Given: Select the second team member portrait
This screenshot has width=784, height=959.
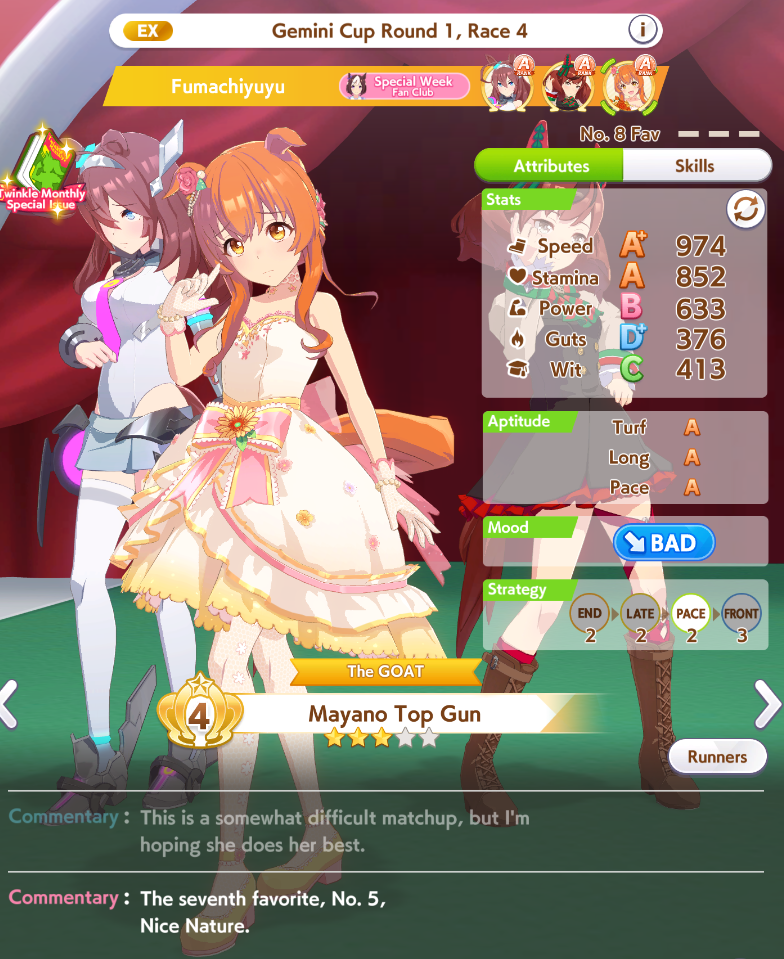Looking at the screenshot, I should 568,84.
